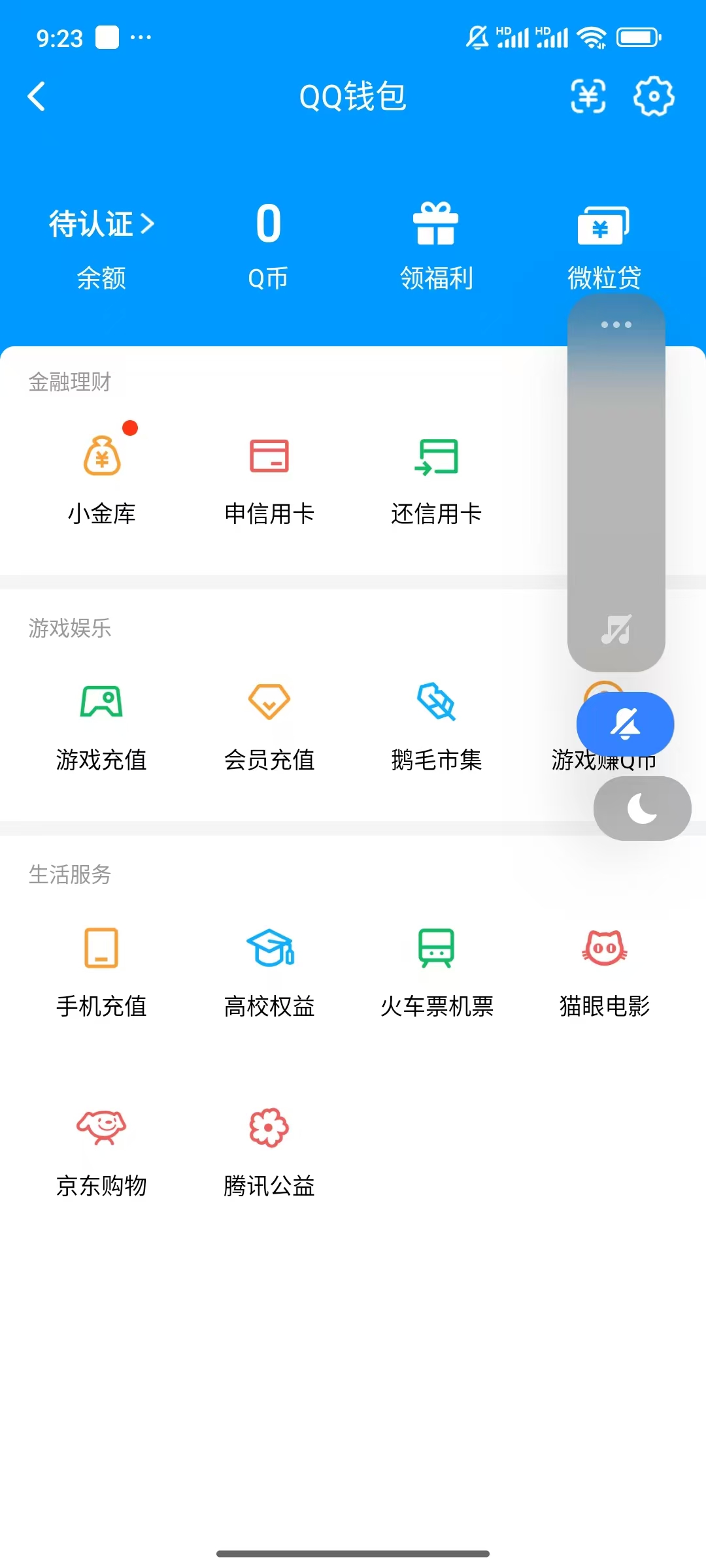Mute media via the crossed-out music icon
706x1568 pixels.
click(615, 629)
